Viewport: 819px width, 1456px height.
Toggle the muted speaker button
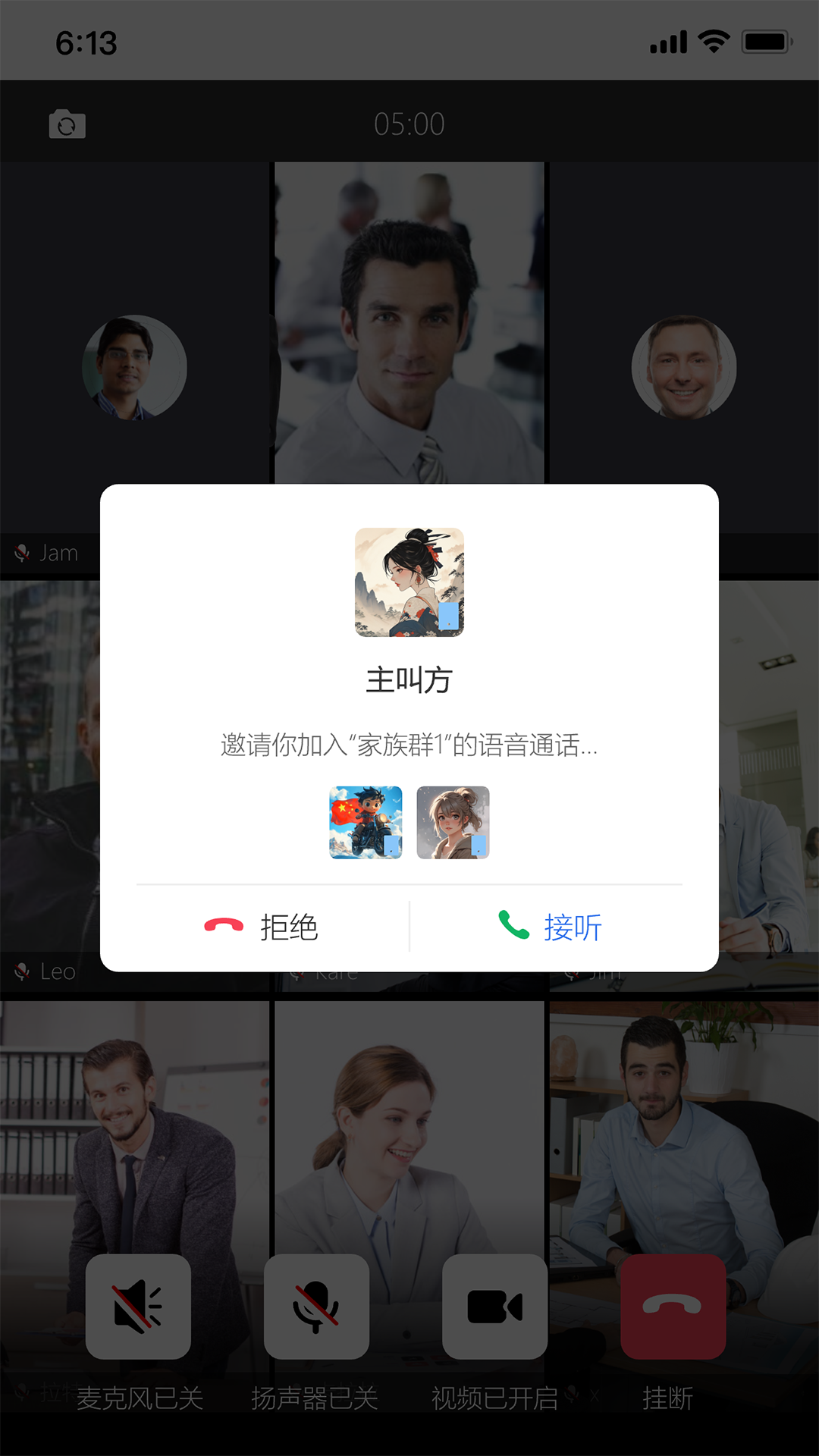click(x=138, y=1306)
